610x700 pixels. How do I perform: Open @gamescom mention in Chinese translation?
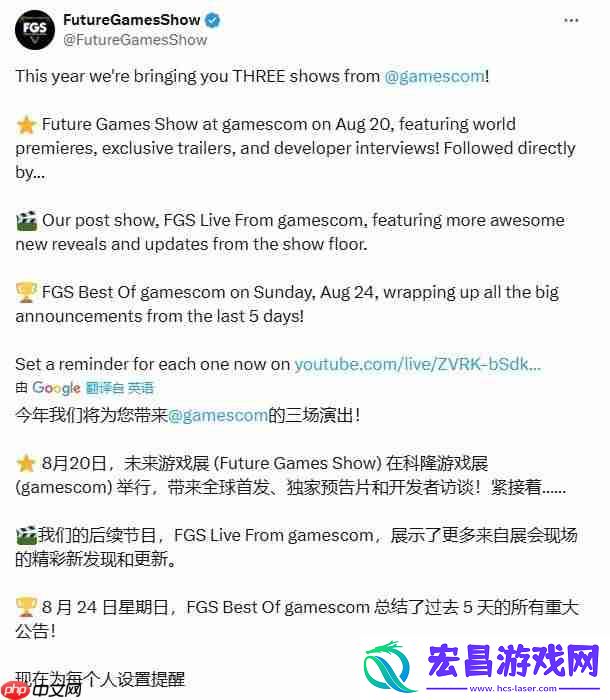(x=217, y=414)
